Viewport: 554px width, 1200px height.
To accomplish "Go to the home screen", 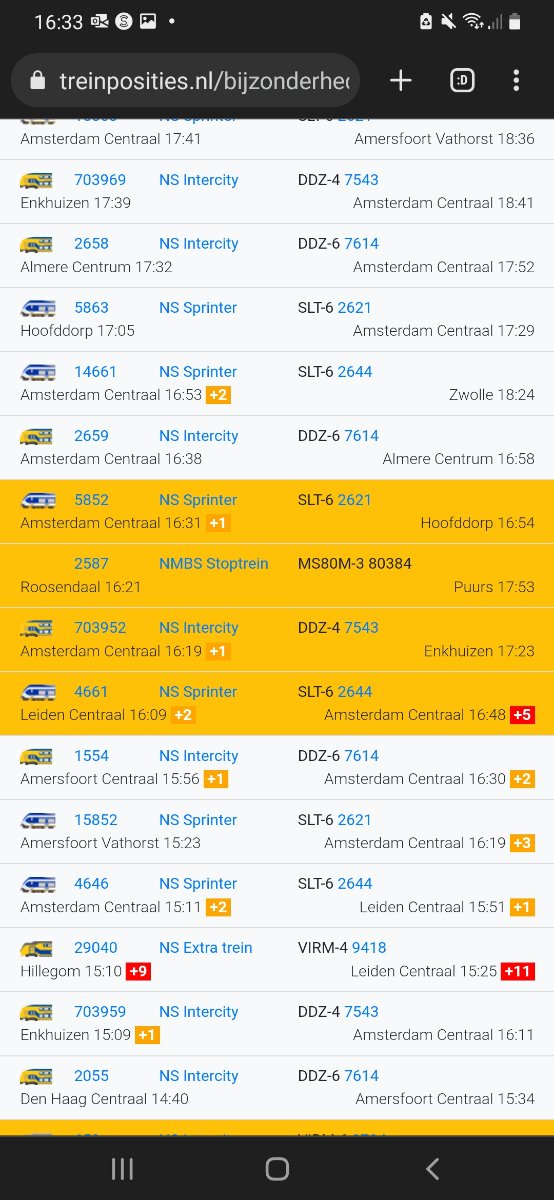I will tap(277, 1168).
